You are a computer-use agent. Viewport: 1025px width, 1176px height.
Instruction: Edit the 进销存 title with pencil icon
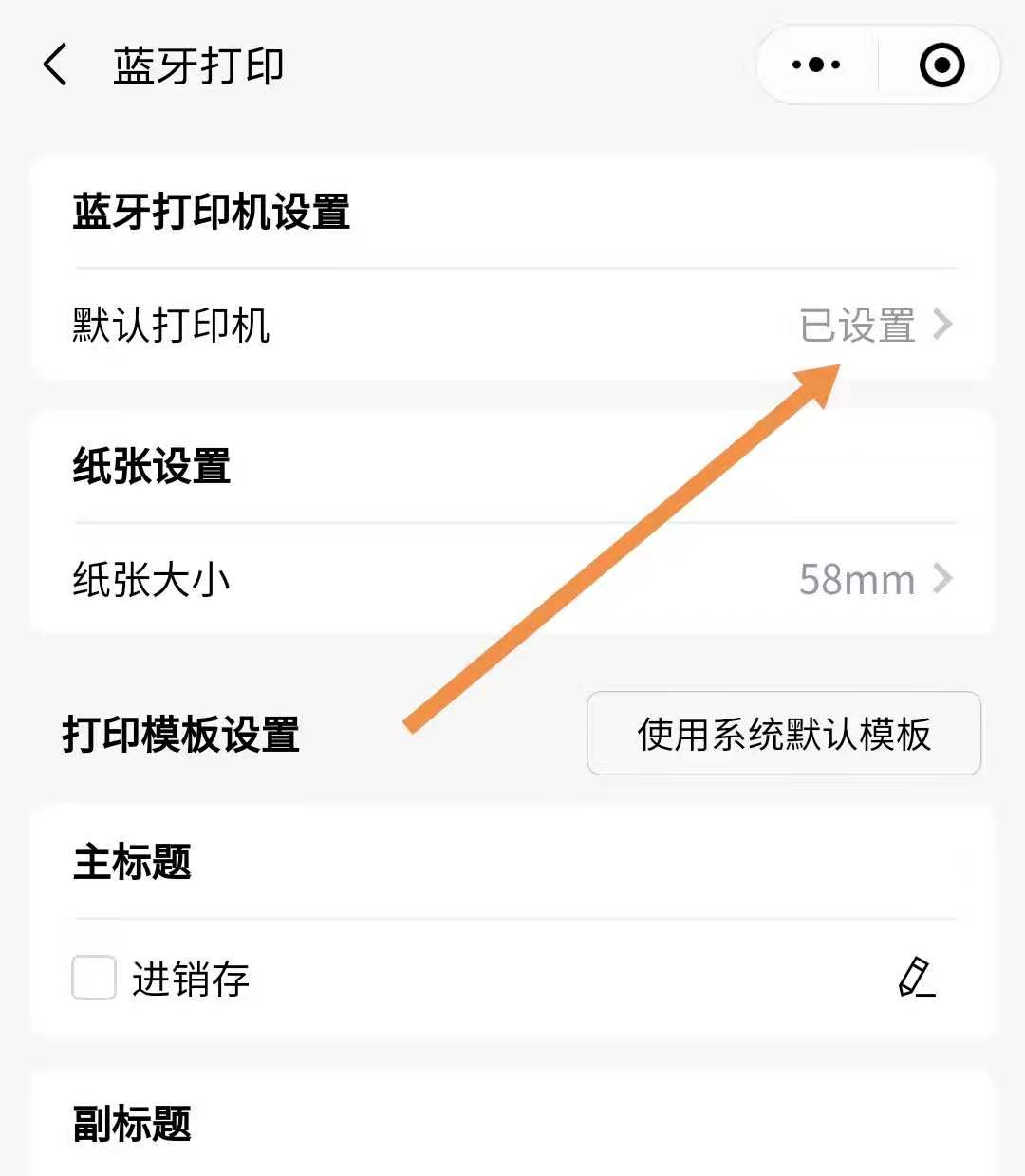[916, 978]
